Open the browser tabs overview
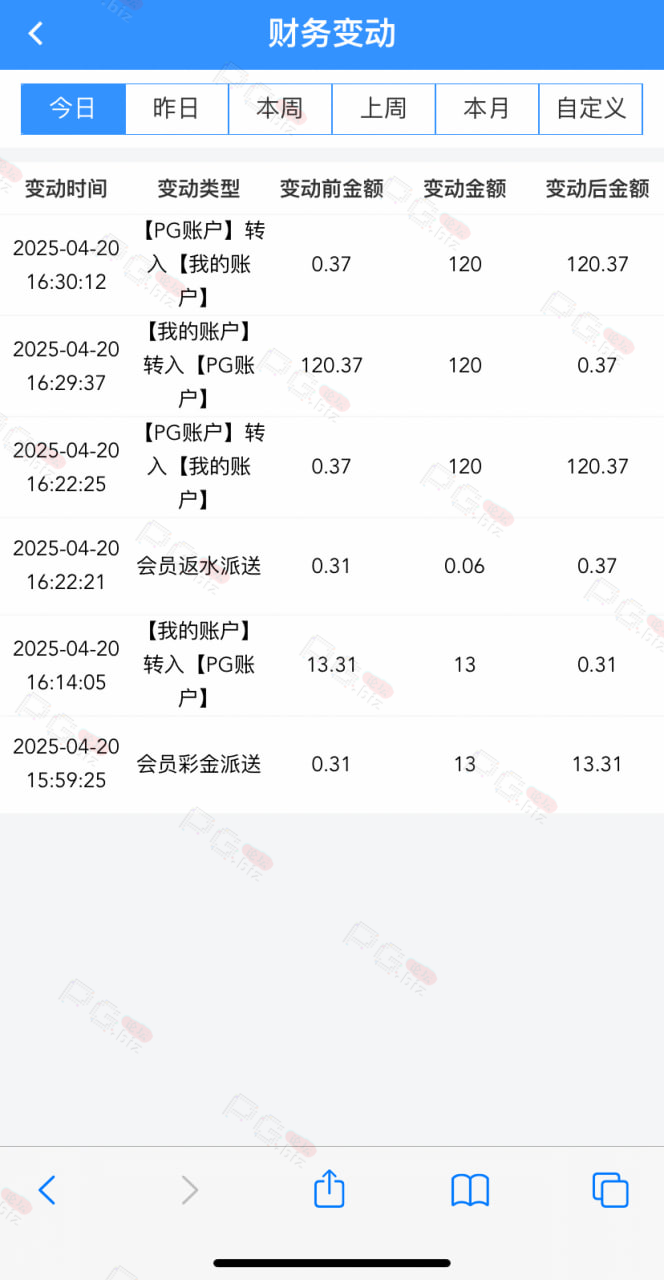 point(610,1190)
